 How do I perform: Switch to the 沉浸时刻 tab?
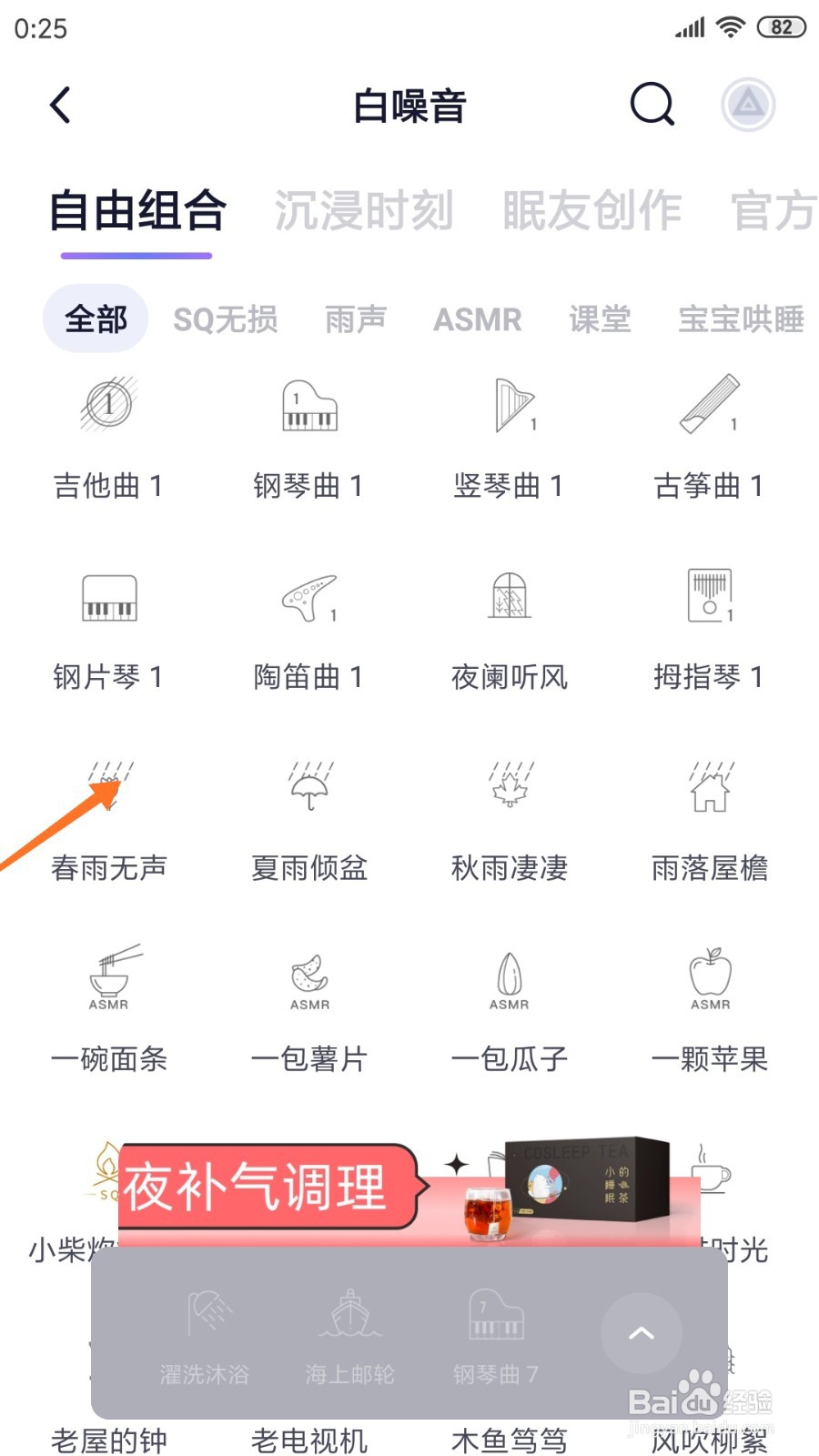pyautogui.click(x=364, y=211)
